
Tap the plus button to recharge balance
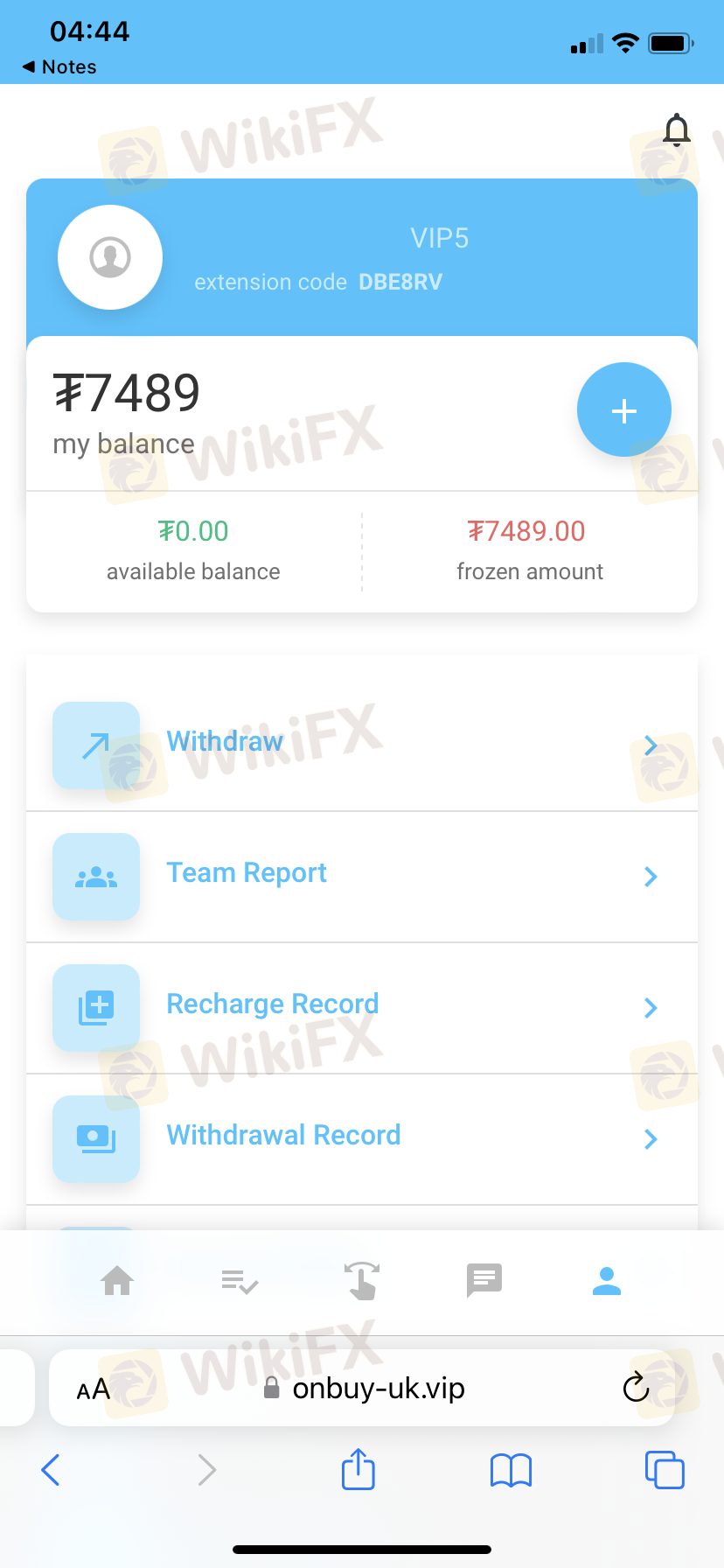(x=624, y=409)
